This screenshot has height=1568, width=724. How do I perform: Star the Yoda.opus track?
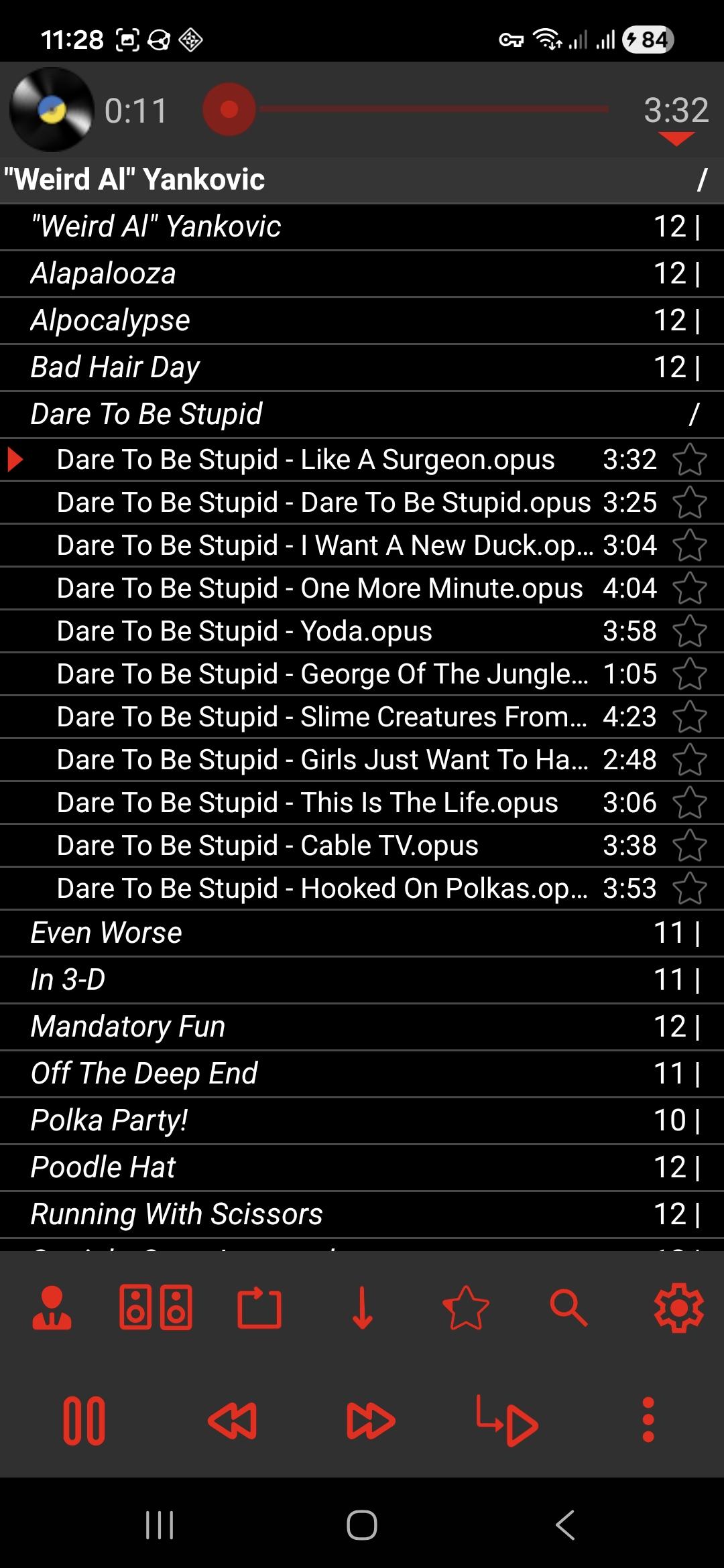click(689, 631)
